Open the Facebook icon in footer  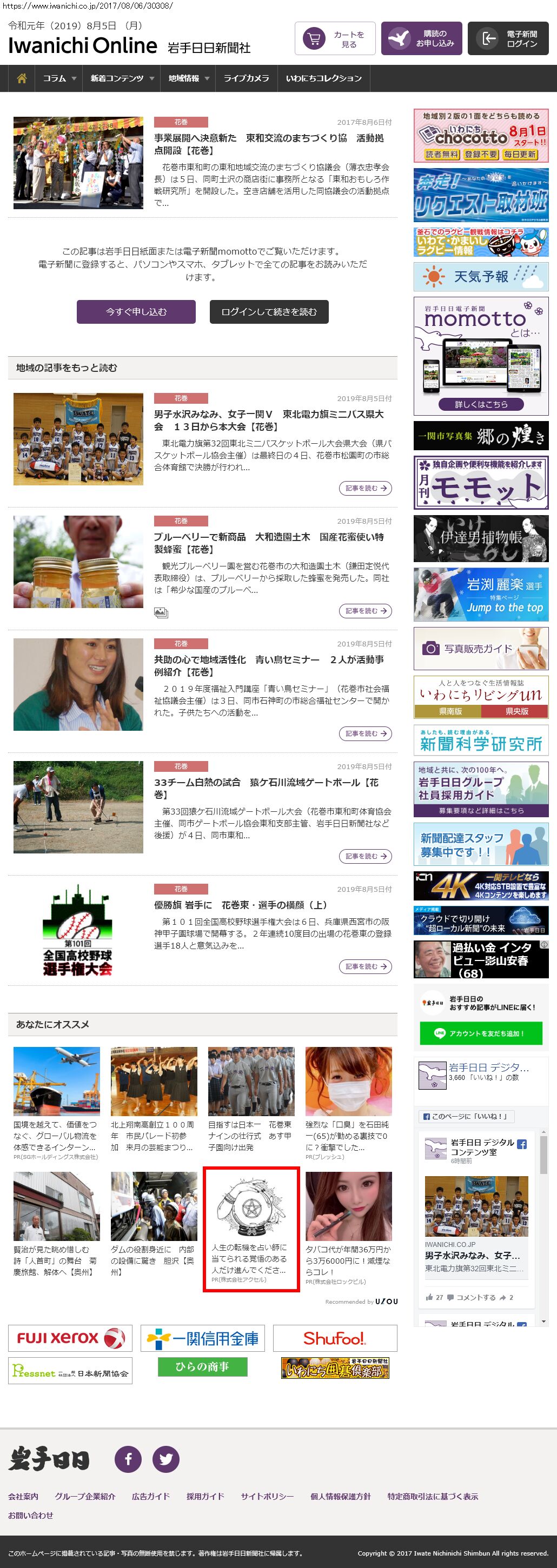point(128,1459)
